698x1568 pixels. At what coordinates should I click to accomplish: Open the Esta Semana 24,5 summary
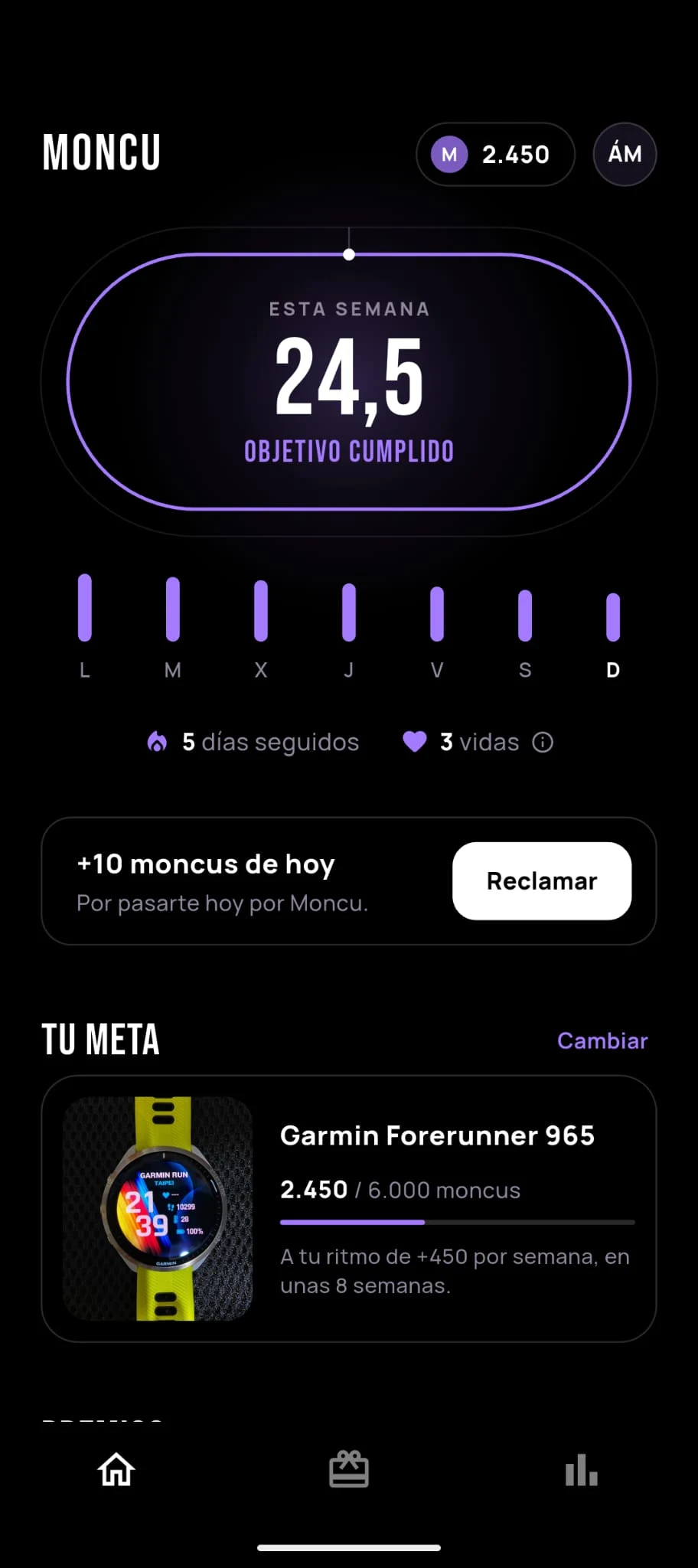[349, 381]
